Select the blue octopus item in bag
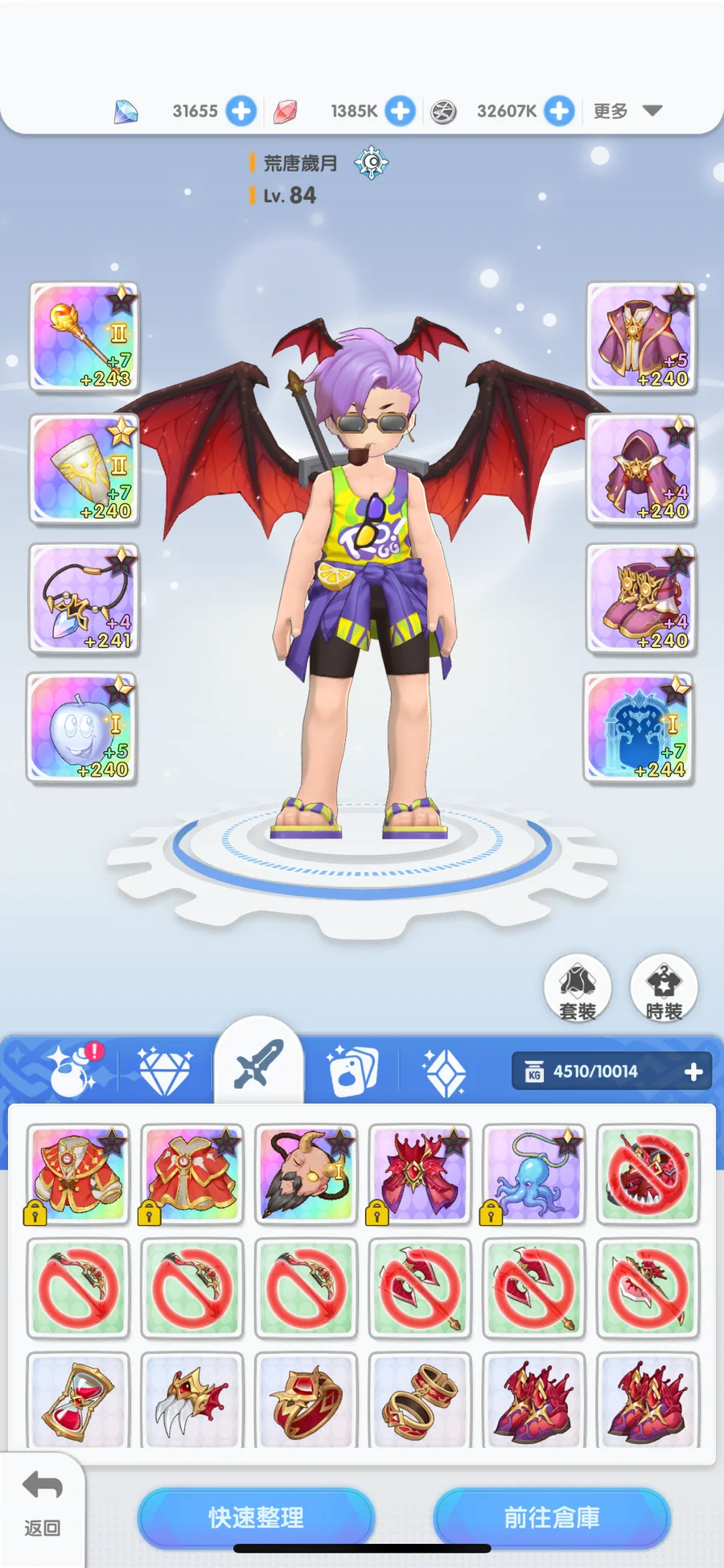 point(533,1174)
